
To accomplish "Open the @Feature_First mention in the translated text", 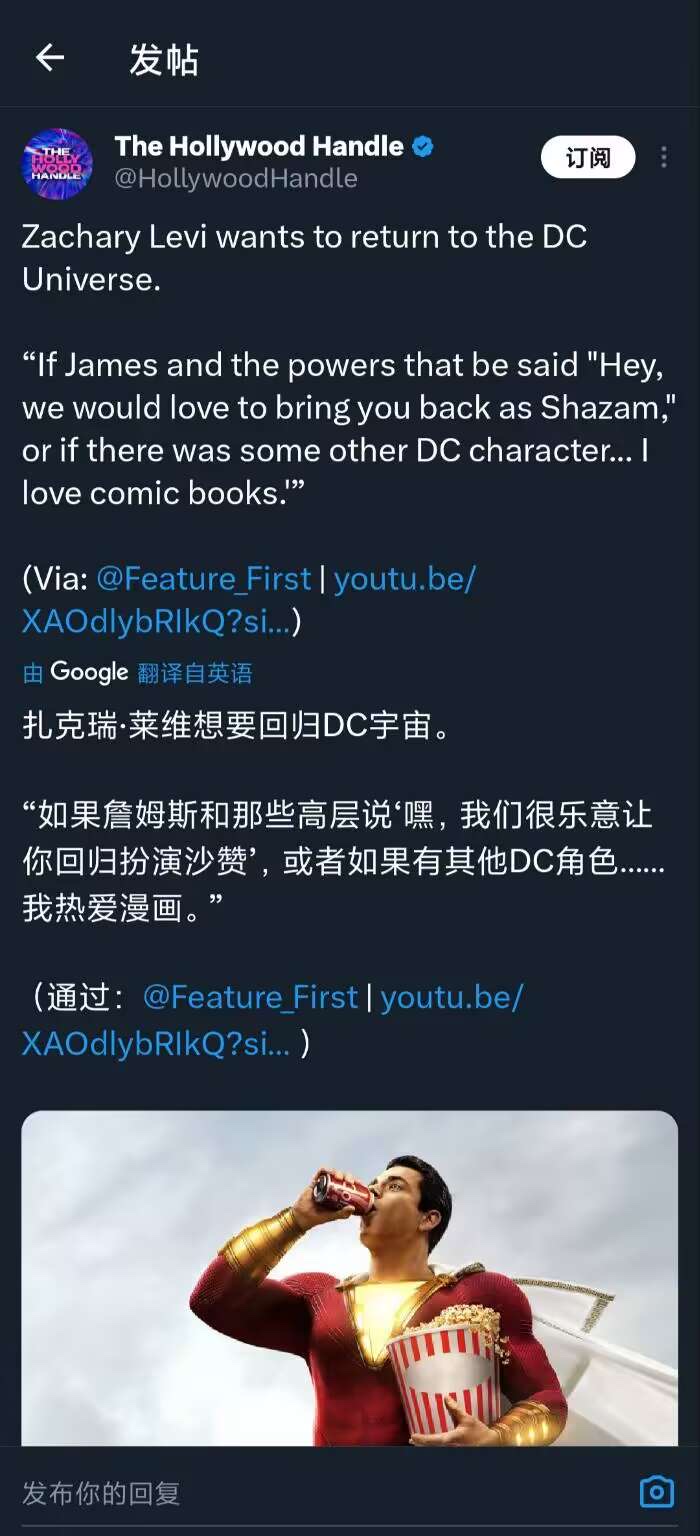I will pos(250,997).
